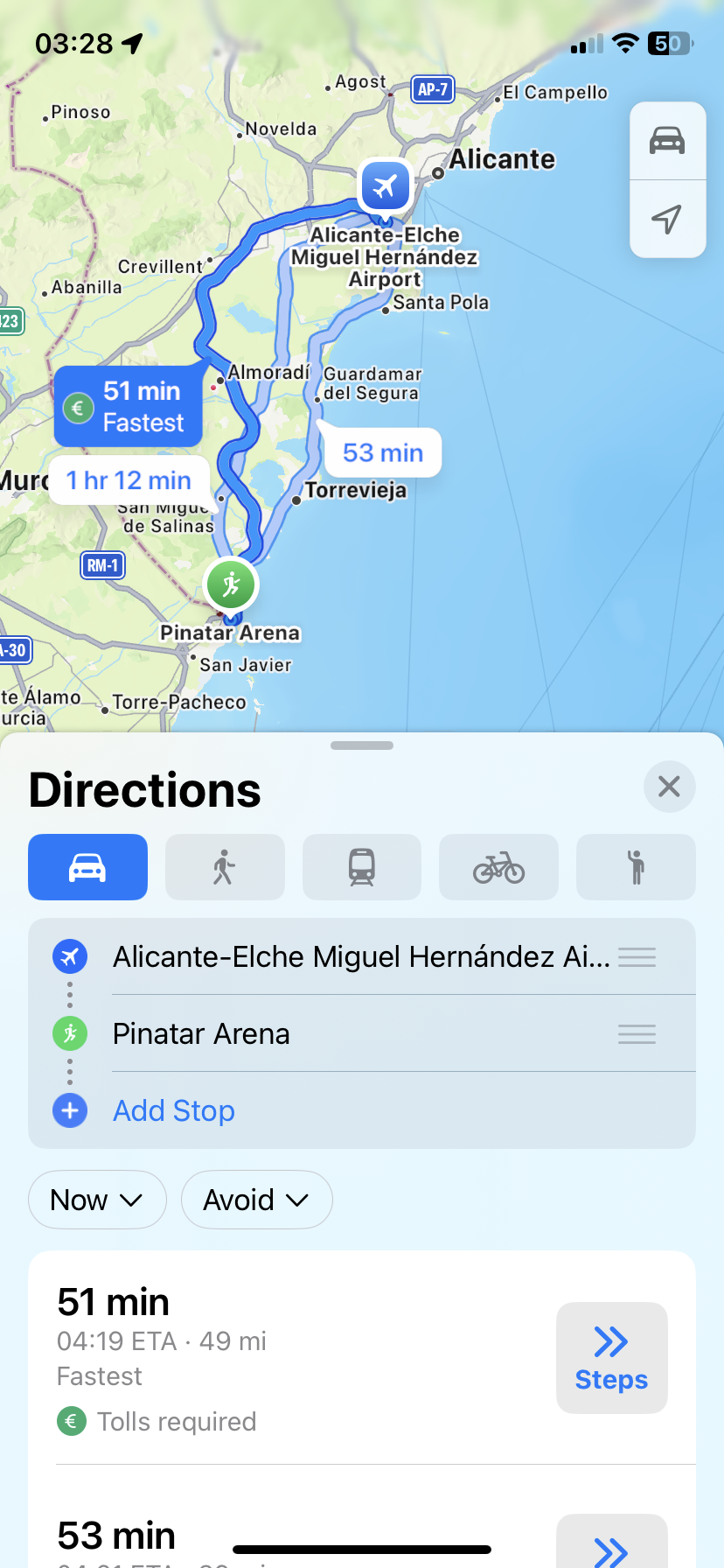Switch to ride-hailing directions
The image size is (724, 1568).
click(636, 867)
